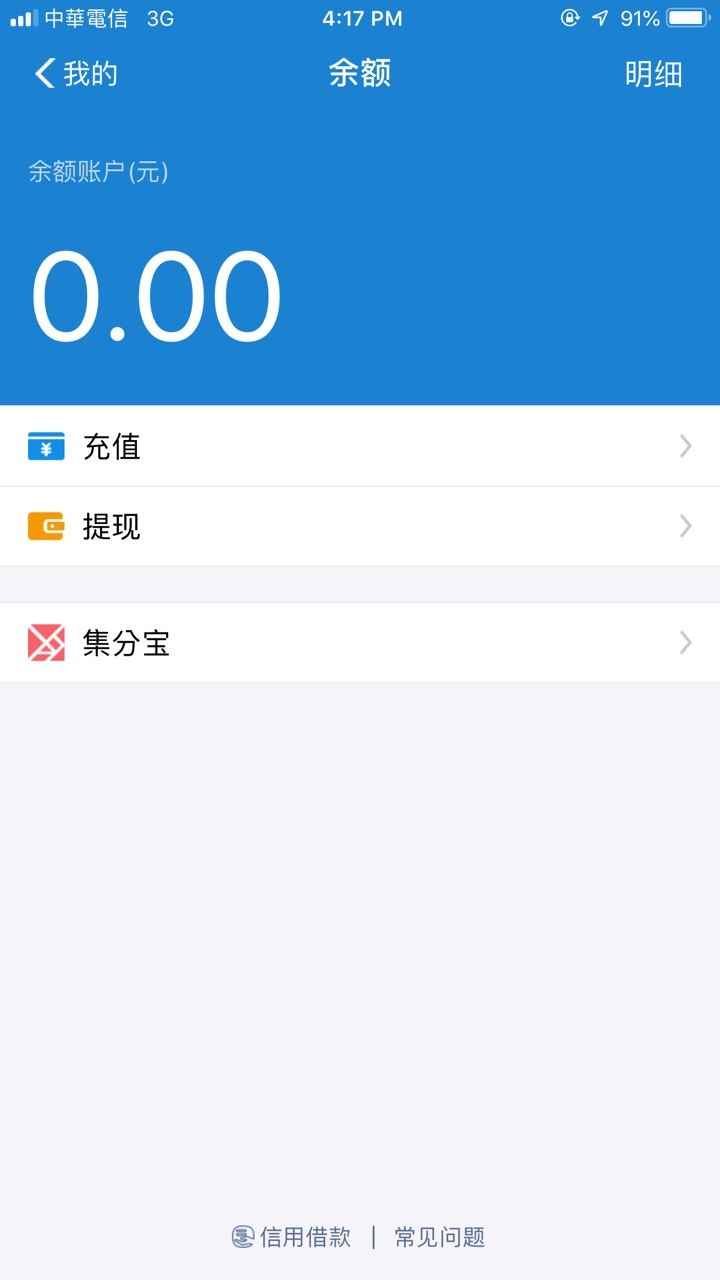Open 信用借款 credit loan link
This screenshot has height=1280, width=720.
293,1237
